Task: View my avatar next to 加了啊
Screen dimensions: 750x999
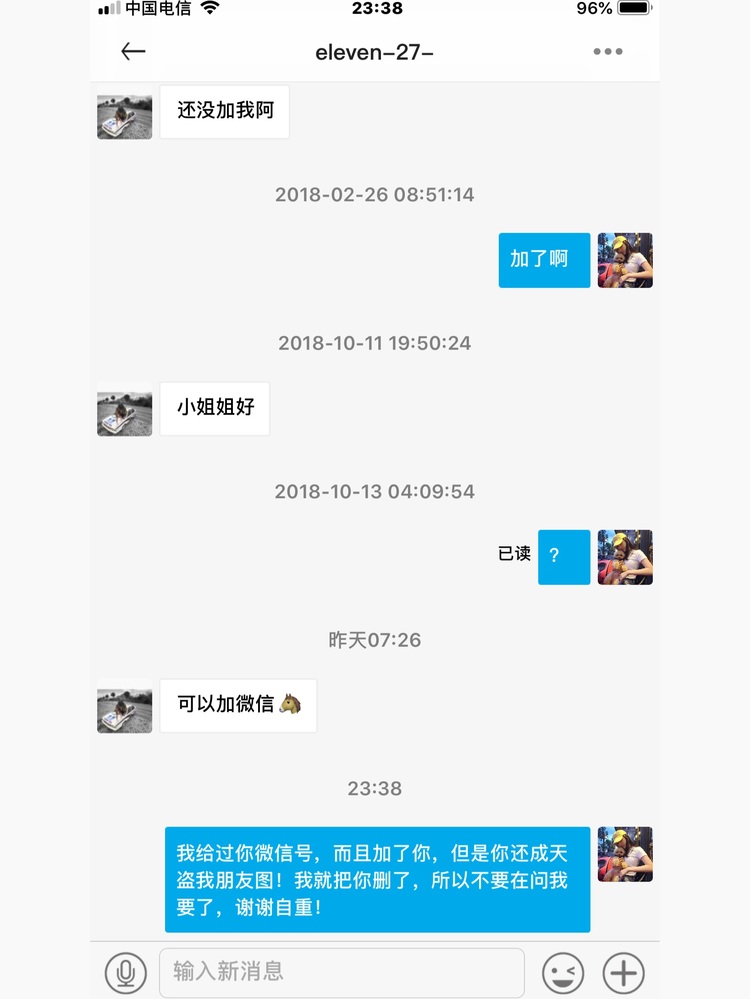Action: click(625, 260)
